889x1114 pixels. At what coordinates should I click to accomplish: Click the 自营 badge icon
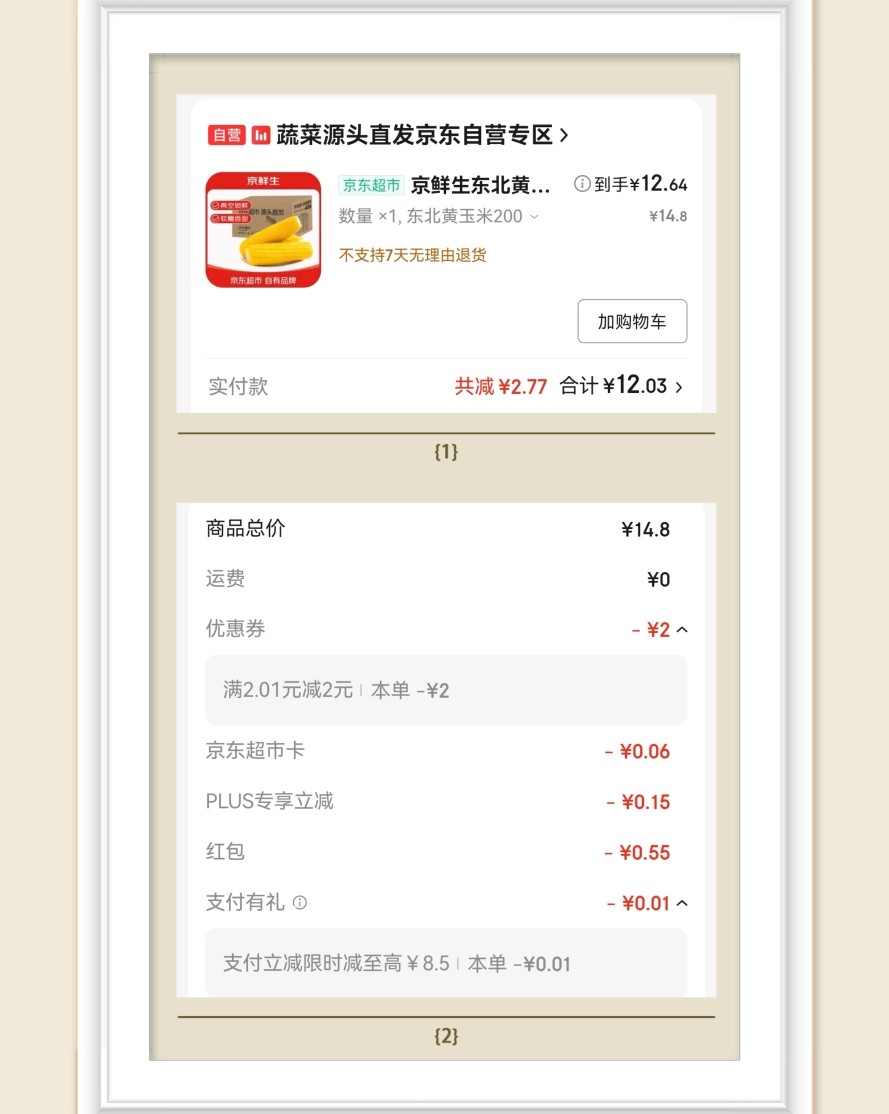228,134
